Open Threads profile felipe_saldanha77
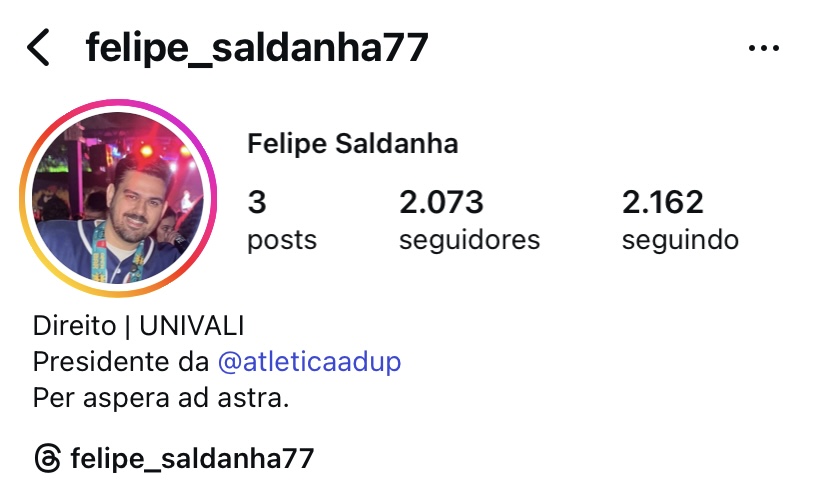 click(x=175, y=459)
